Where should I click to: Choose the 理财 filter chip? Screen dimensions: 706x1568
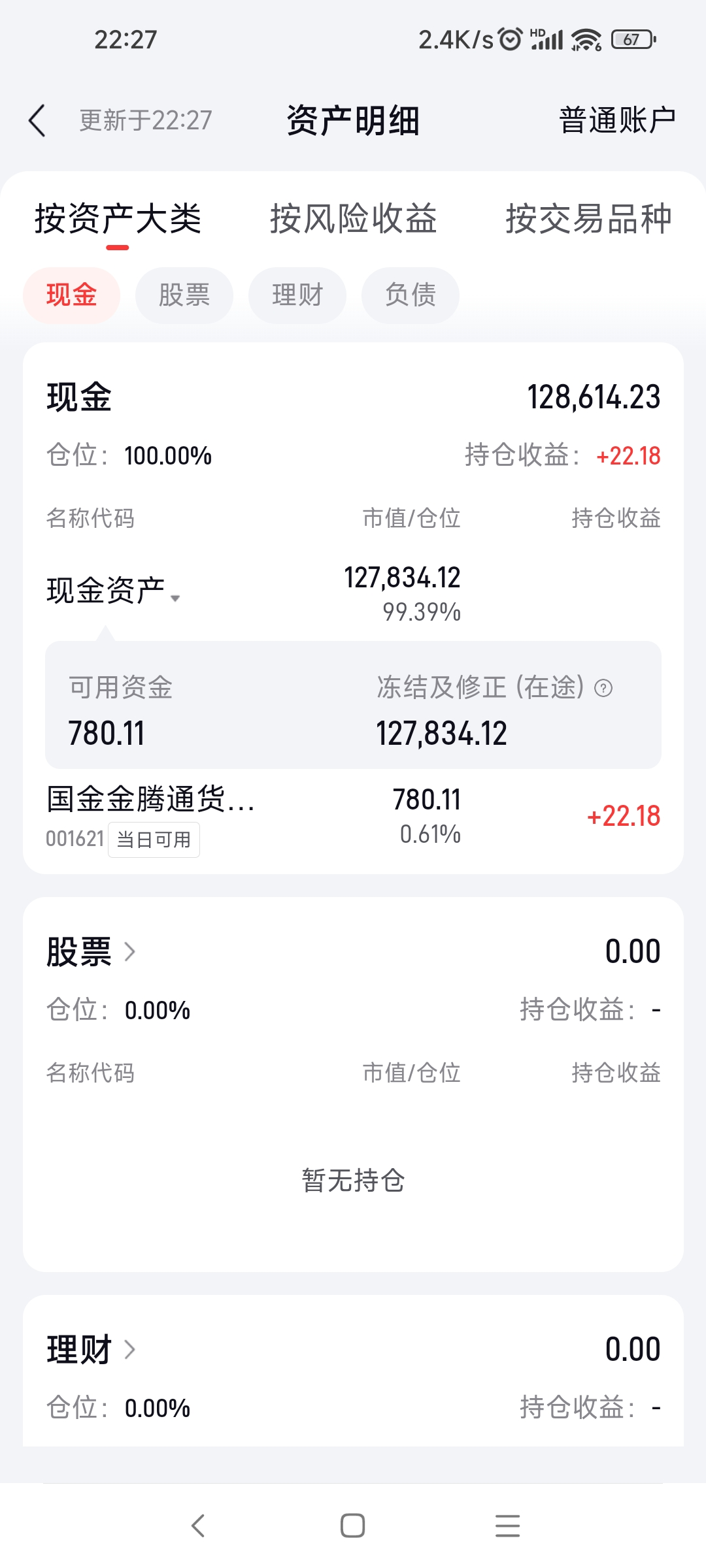pyautogui.click(x=297, y=295)
